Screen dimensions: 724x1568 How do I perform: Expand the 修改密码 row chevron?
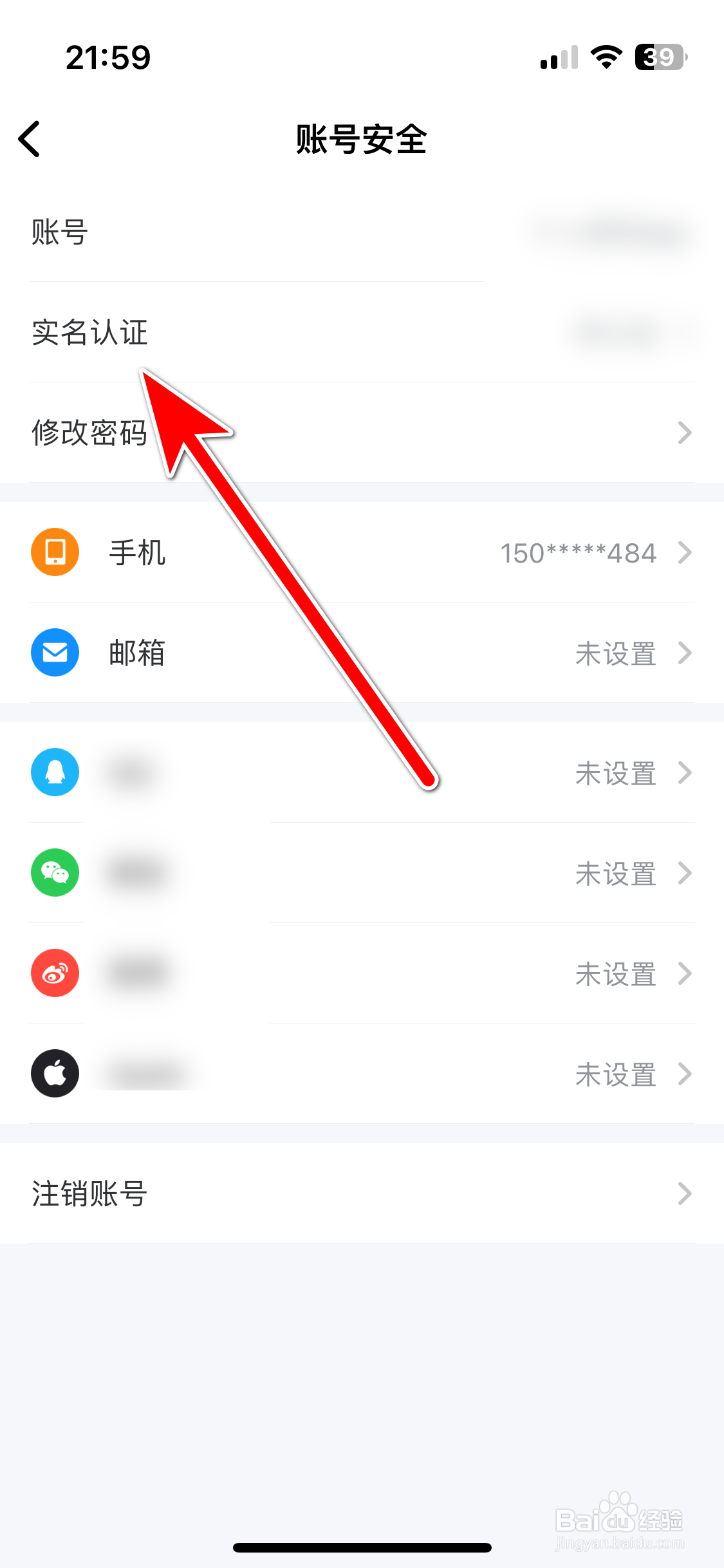pos(684,433)
